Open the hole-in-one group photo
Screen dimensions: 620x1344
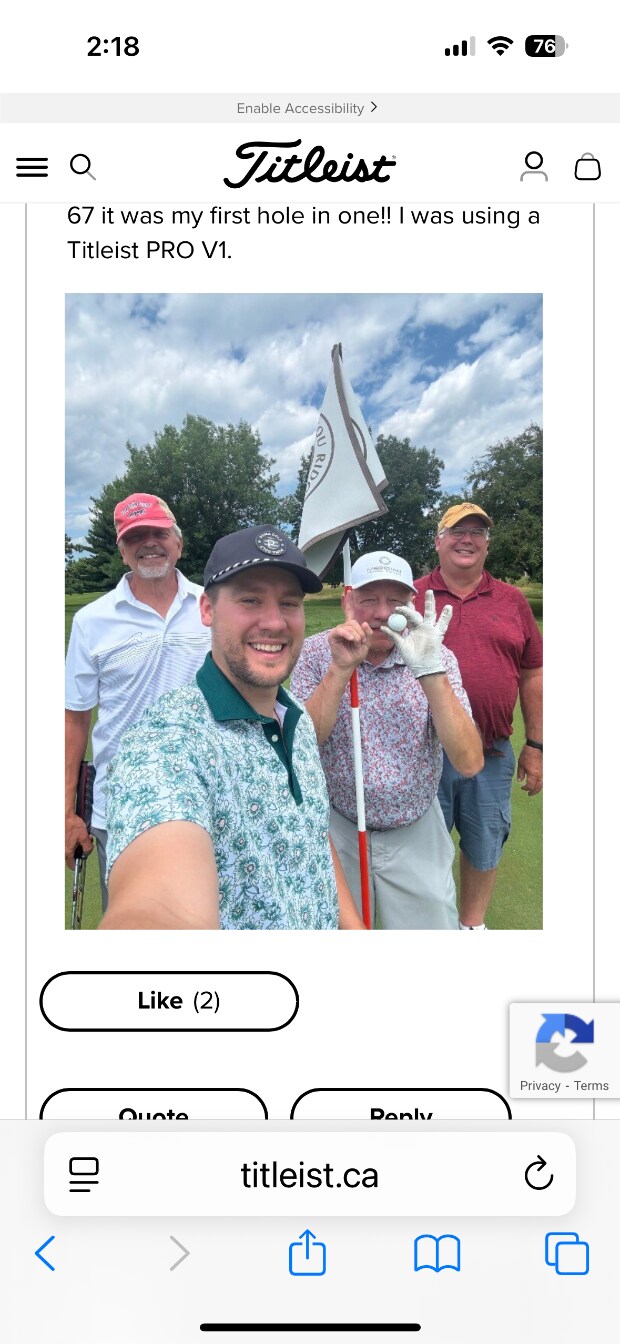click(x=304, y=611)
